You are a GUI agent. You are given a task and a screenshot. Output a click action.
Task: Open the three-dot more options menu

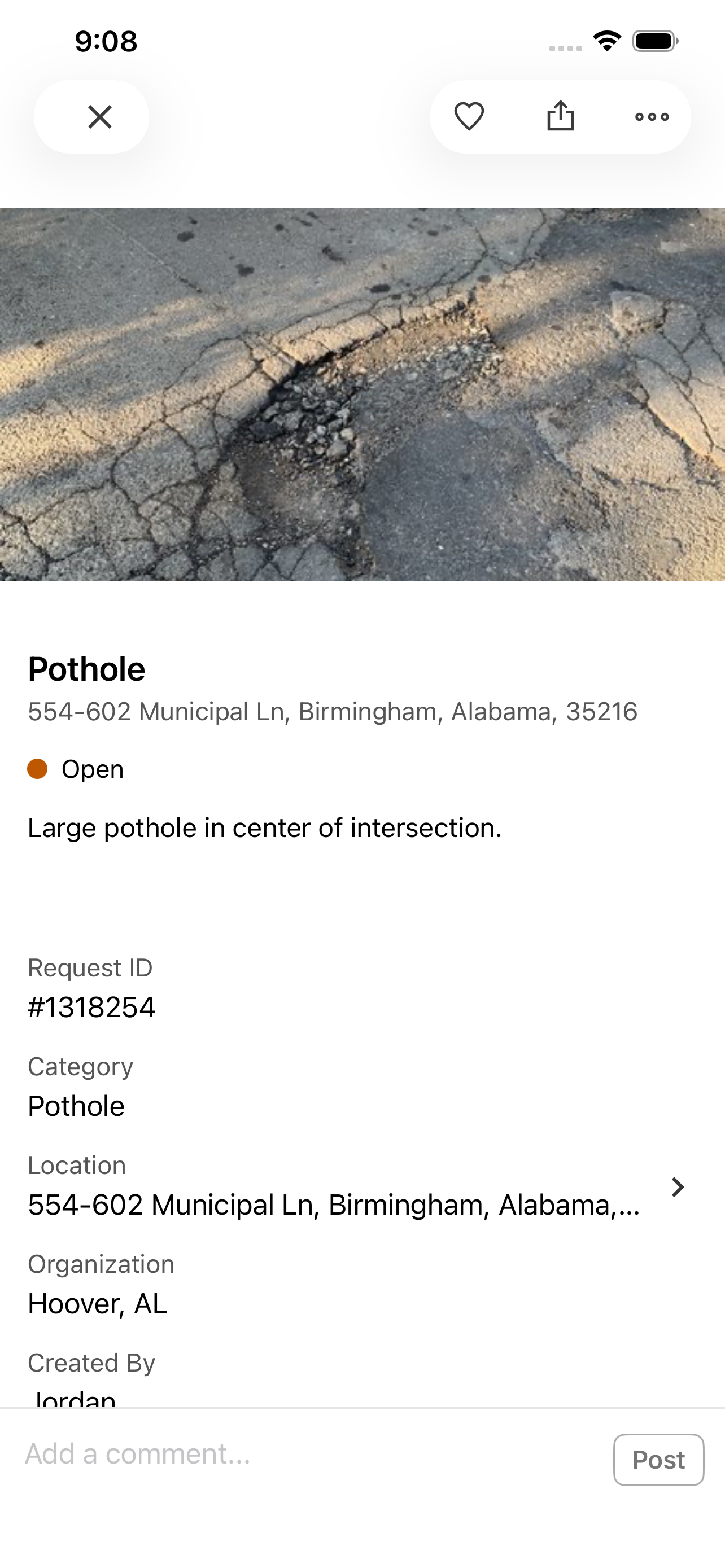pos(652,117)
